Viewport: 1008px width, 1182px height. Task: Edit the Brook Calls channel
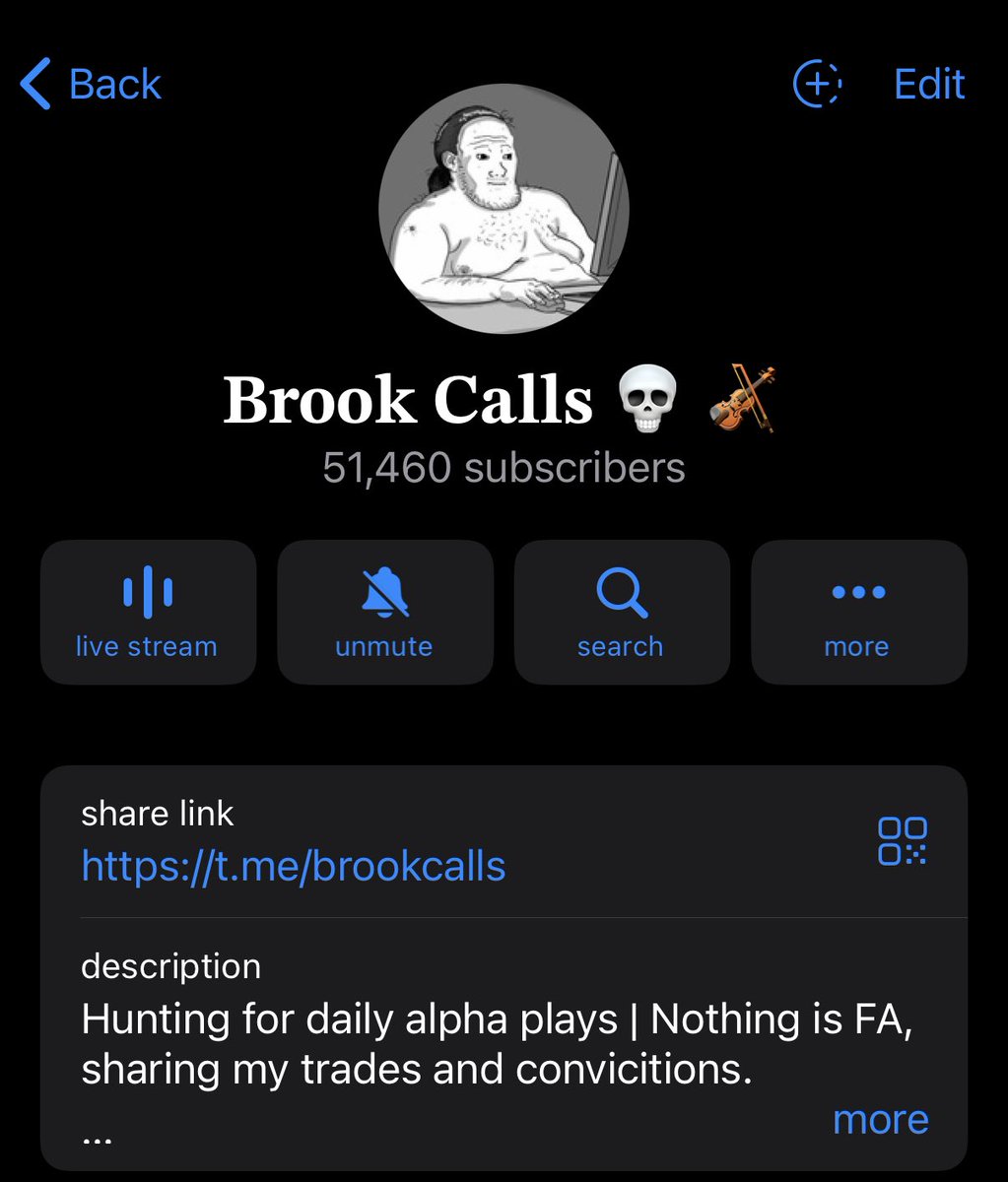pyautogui.click(x=928, y=84)
